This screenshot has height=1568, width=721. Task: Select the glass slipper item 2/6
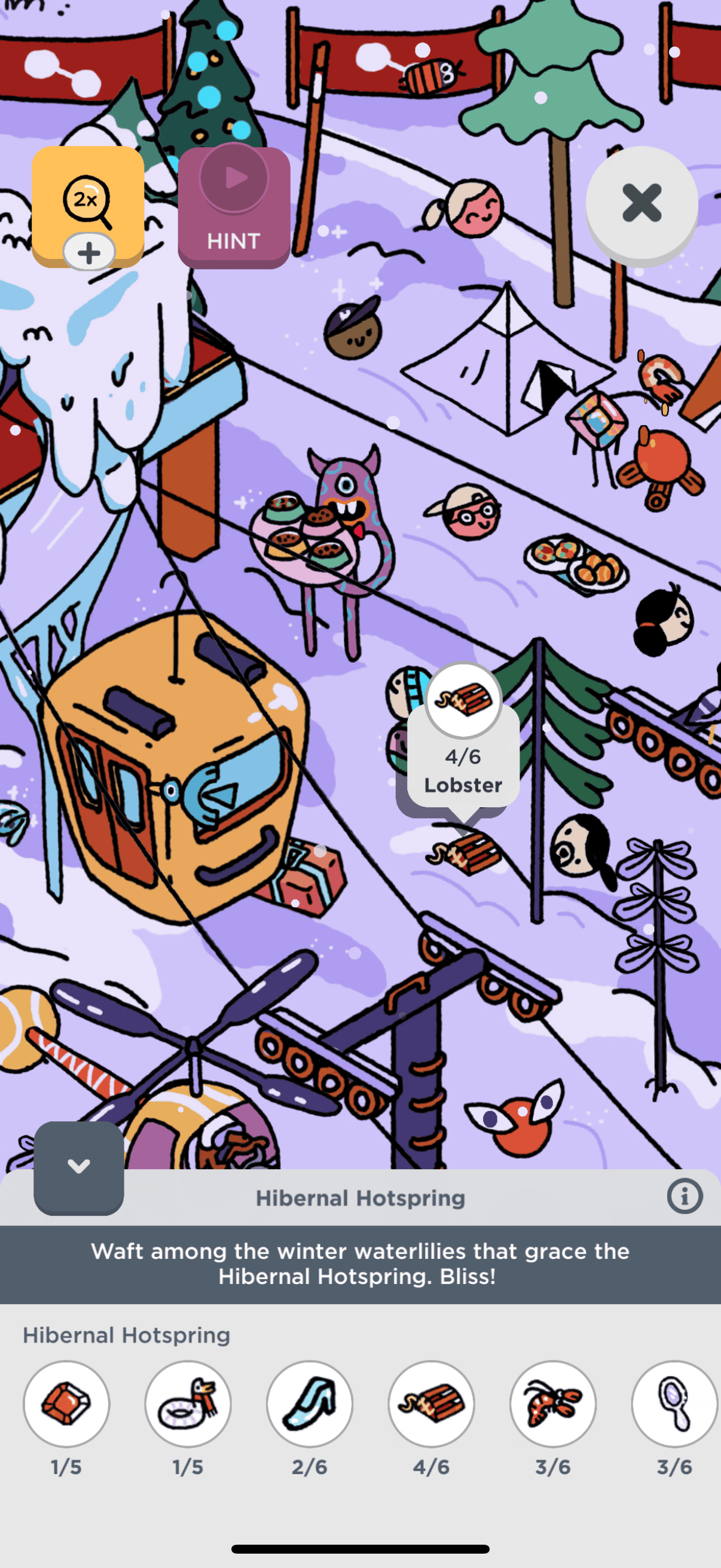(x=310, y=1404)
